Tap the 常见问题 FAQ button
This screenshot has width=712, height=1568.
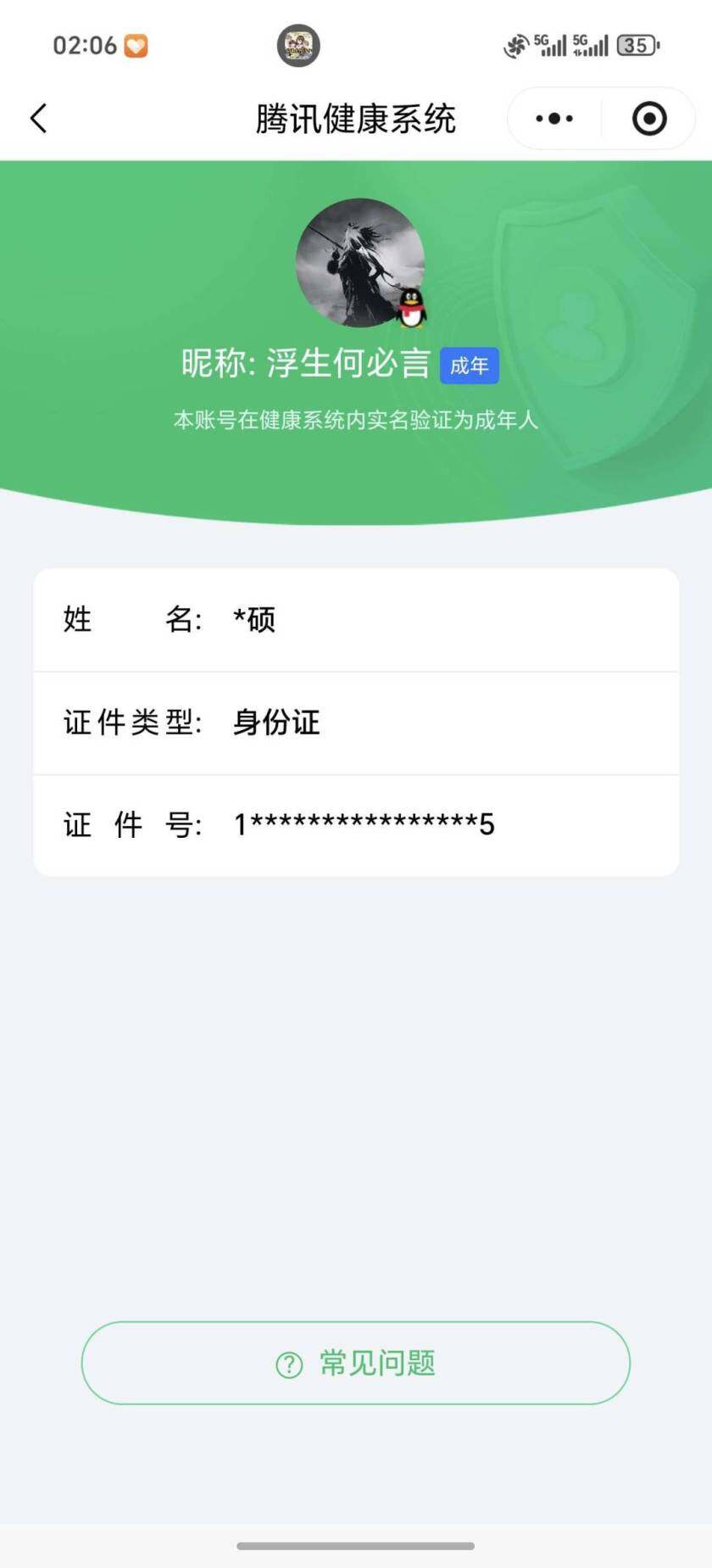(356, 1363)
